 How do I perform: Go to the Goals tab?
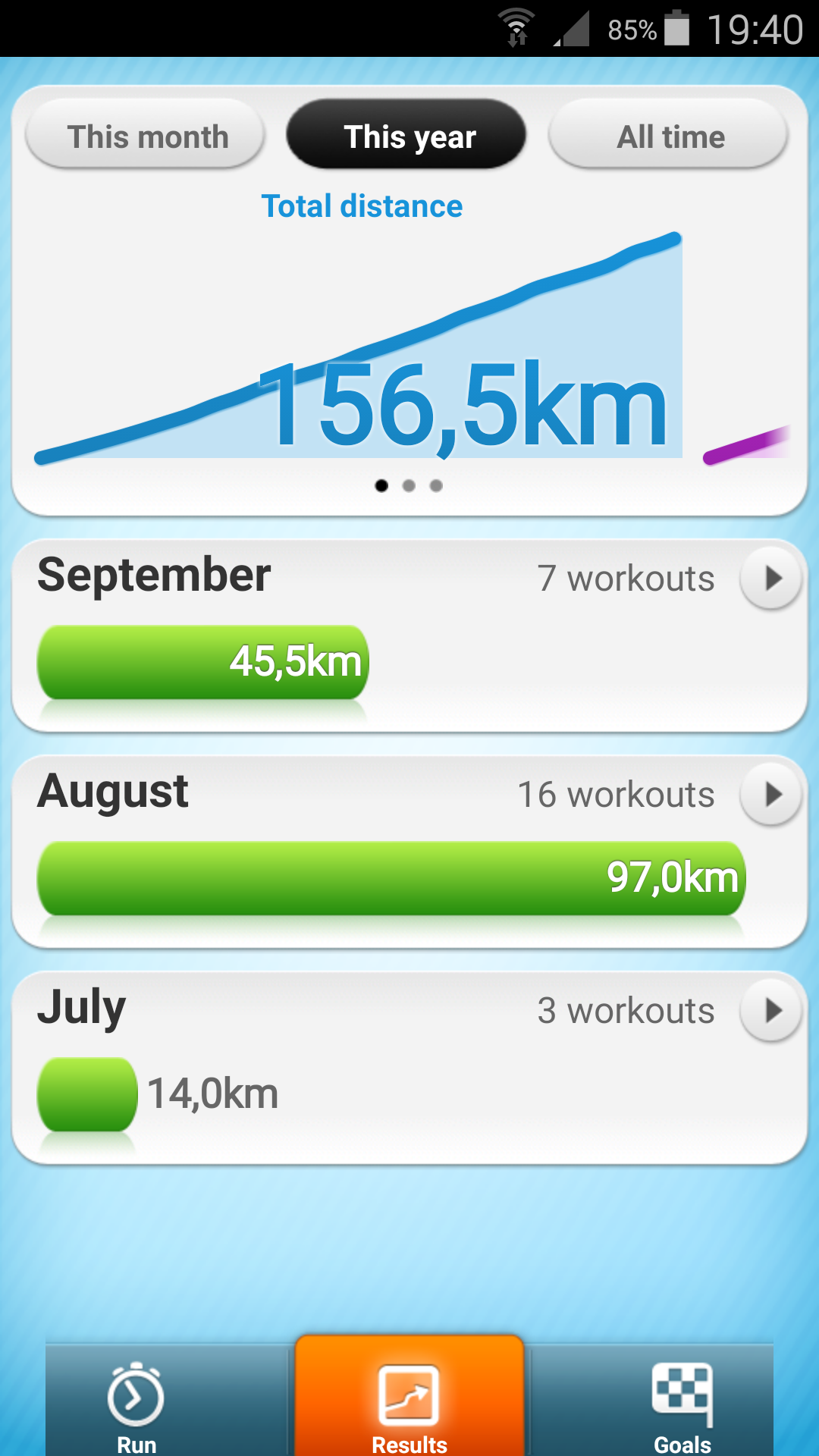point(682,1404)
